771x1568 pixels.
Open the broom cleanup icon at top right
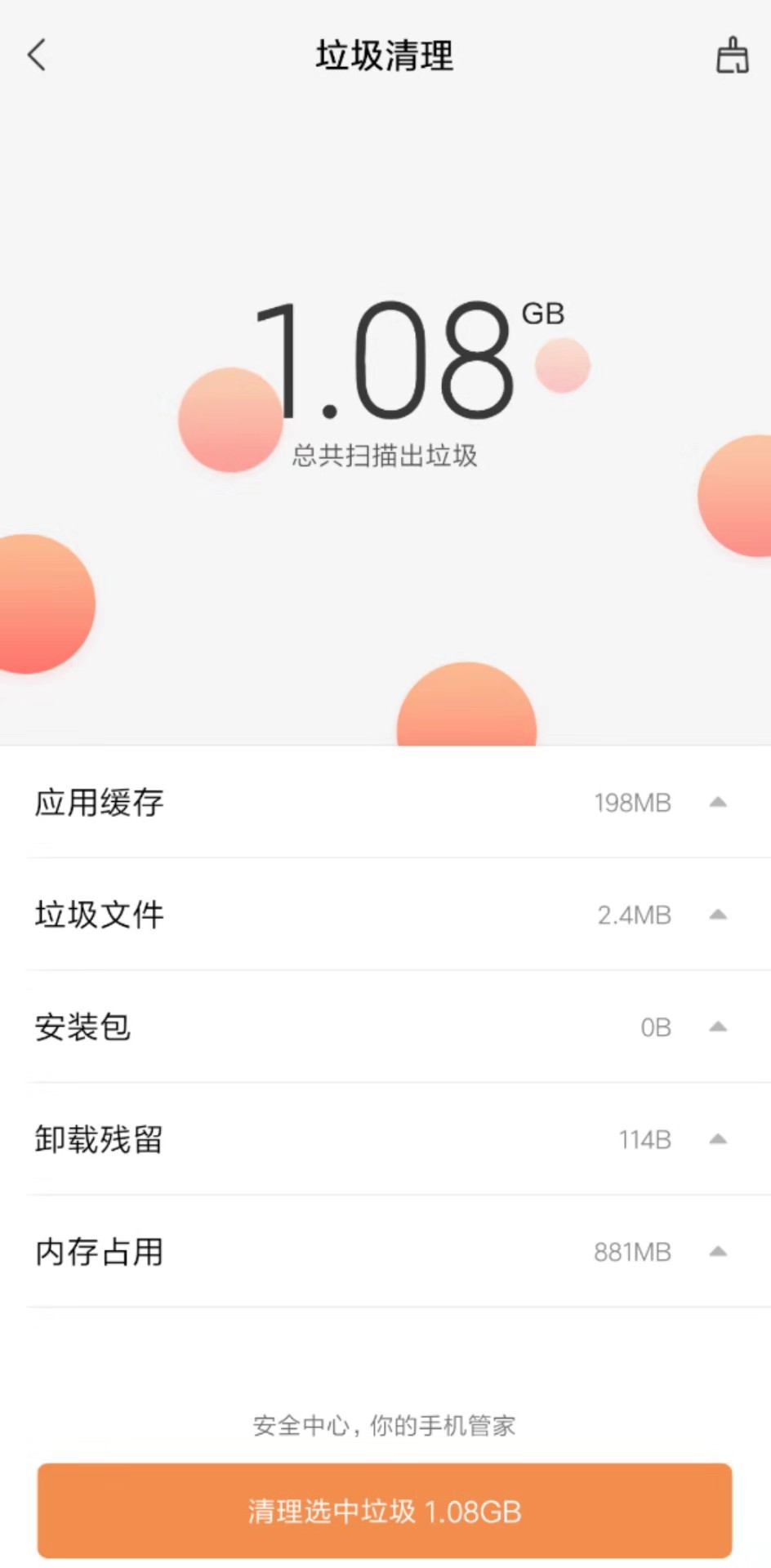[733, 54]
